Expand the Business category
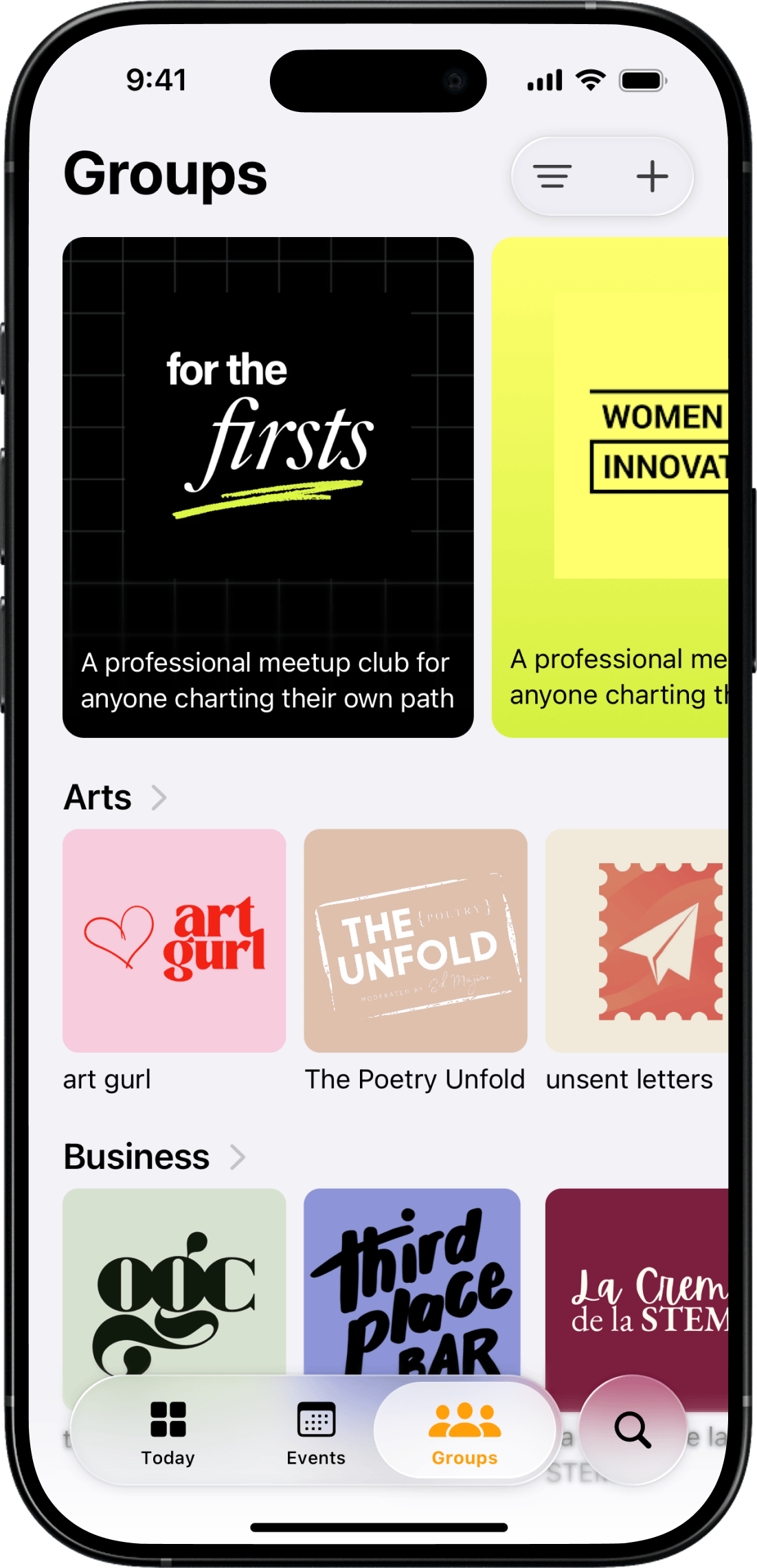Image resolution: width=757 pixels, height=1568 pixels. point(155,1157)
